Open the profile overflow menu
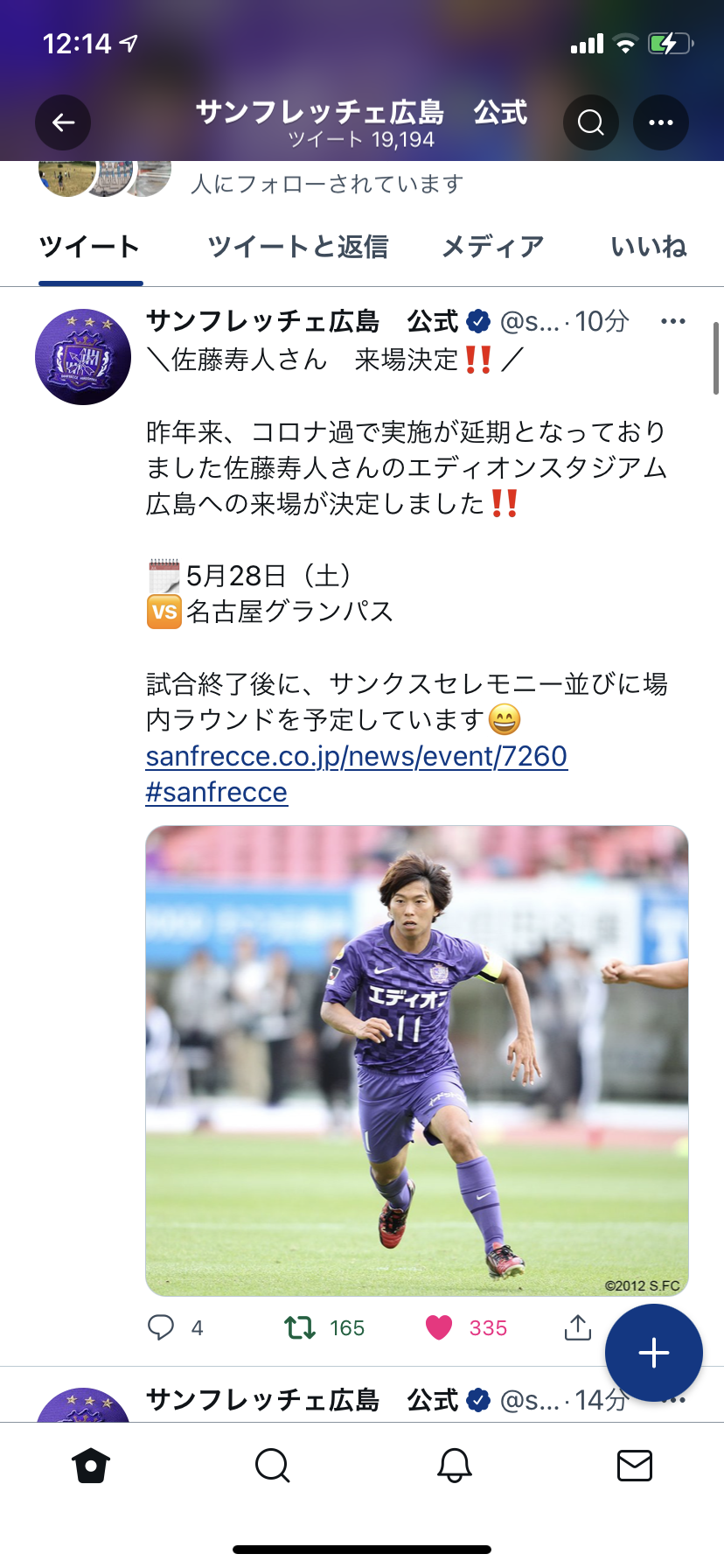724x1568 pixels. coord(661,122)
